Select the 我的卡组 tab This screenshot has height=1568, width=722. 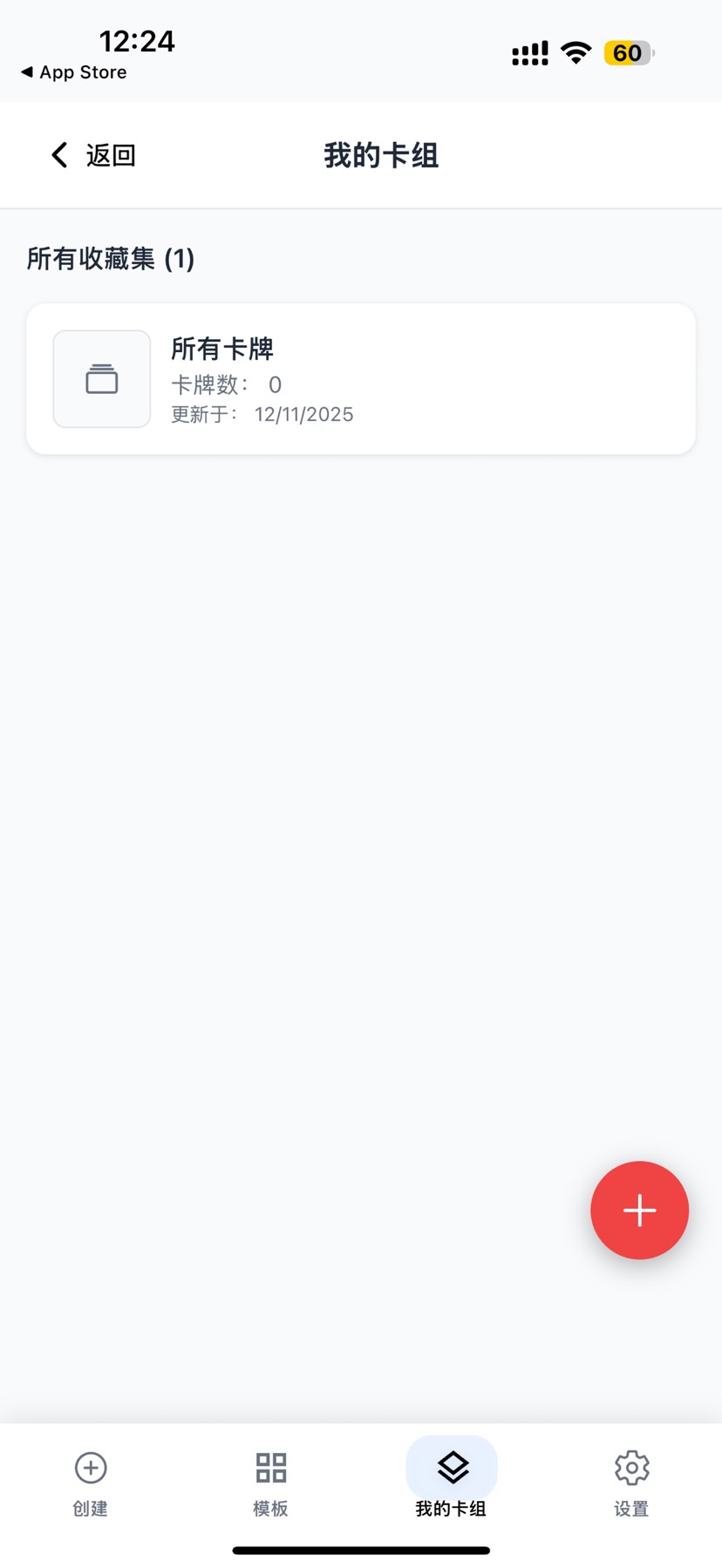[452, 1482]
